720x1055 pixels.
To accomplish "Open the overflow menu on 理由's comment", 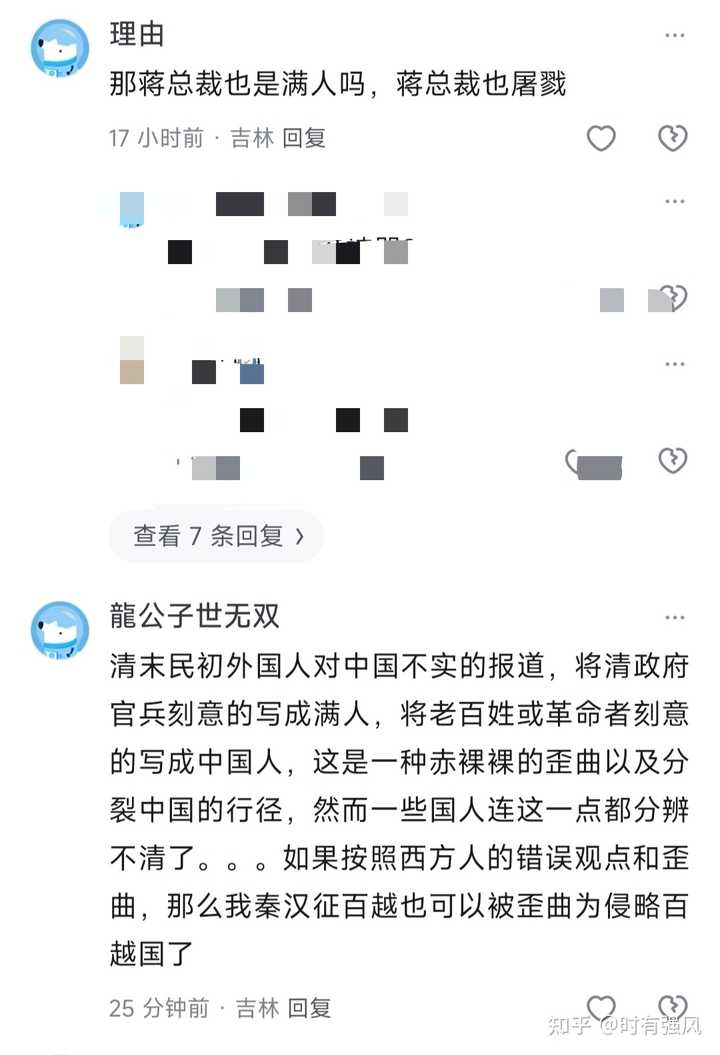I will tap(675, 36).
